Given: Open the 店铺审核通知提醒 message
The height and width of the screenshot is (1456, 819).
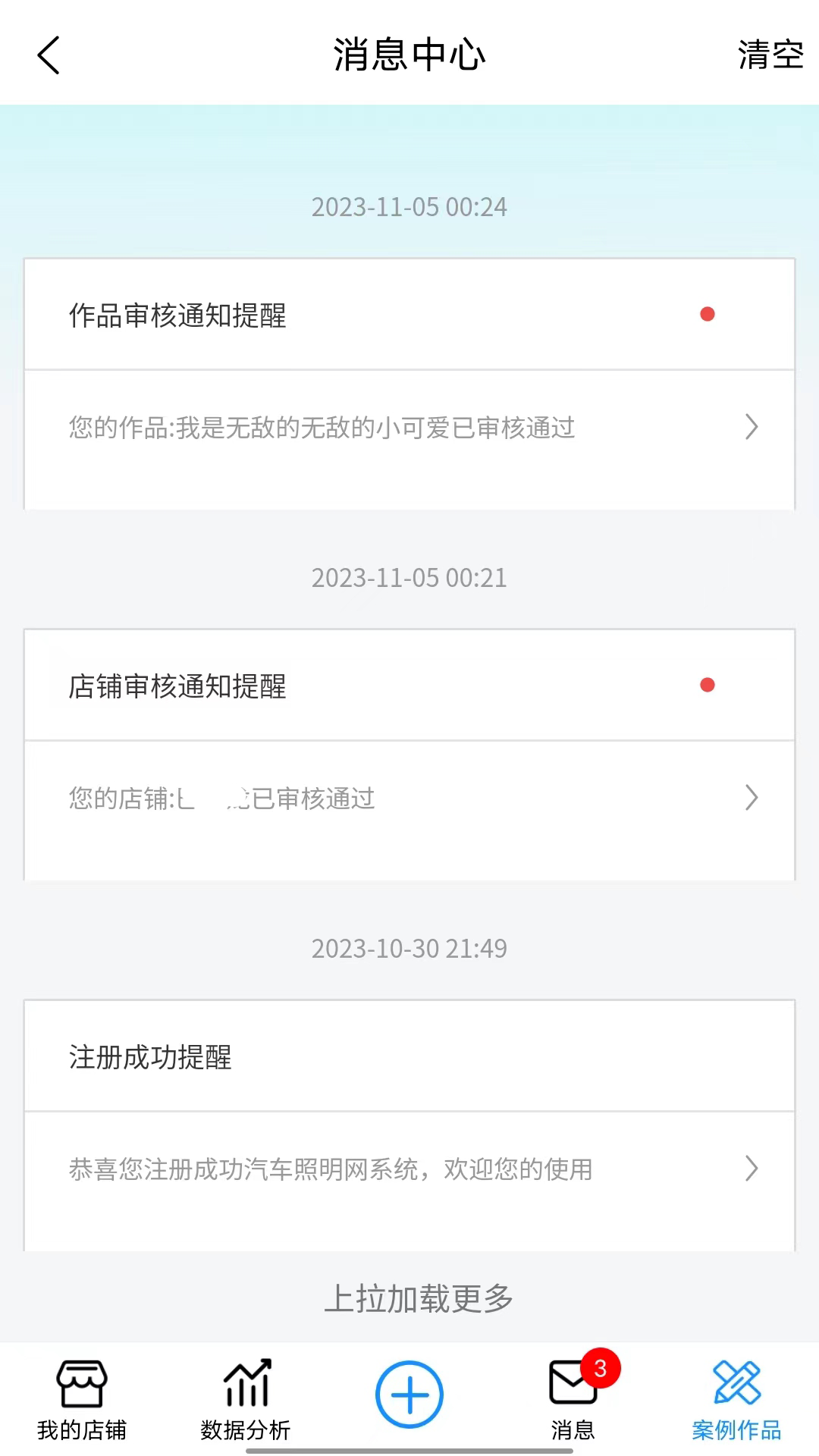Looking at the screenshot, I should click(409, 798).
